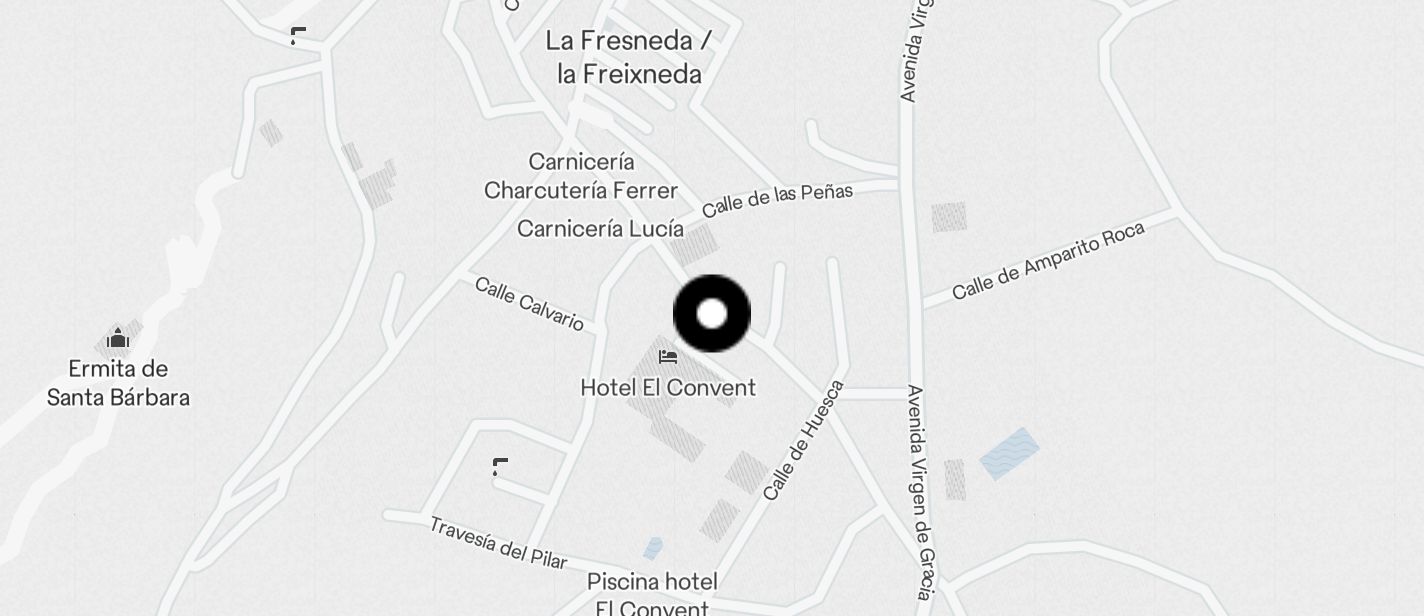Open Ermita de Santa Bárbara landmark marker
The width and height of the screenshot is (1424, 616).
click(x=118, y=339)
